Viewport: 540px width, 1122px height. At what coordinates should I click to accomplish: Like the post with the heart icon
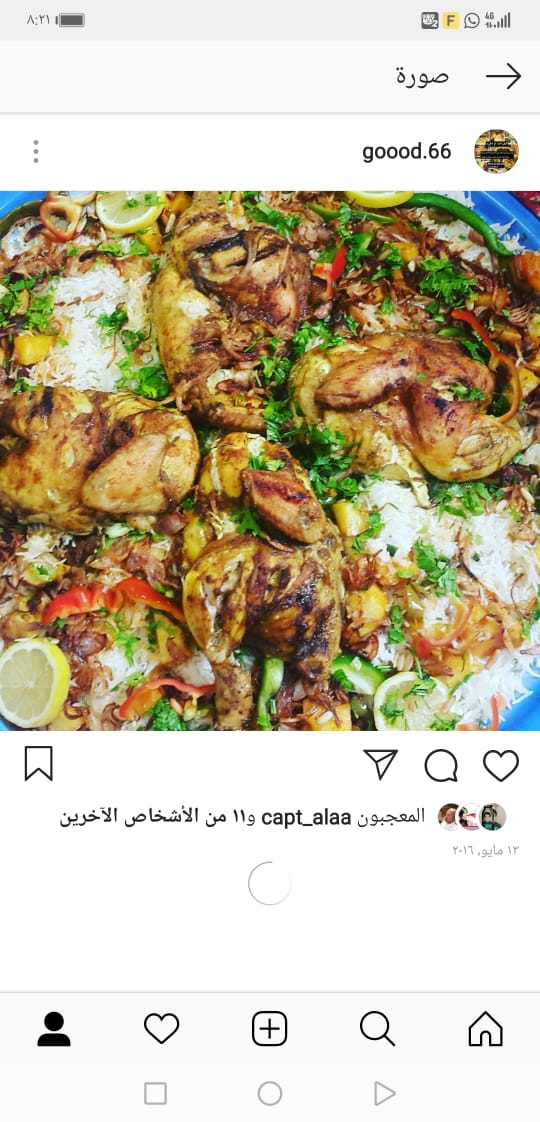pyautogui.click(x=501, y=766)
